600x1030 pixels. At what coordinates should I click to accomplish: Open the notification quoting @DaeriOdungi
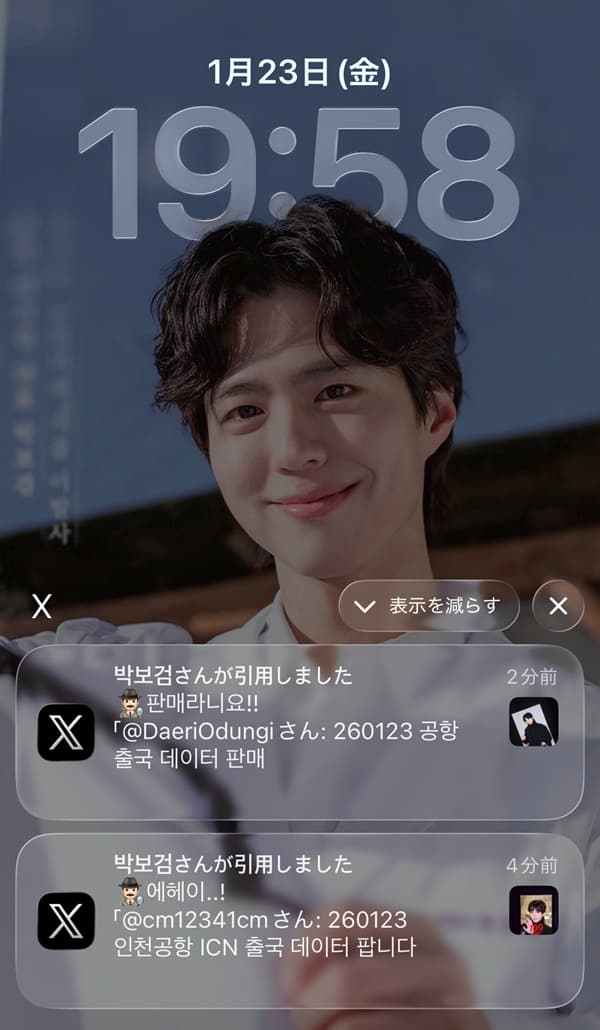click(x=300, y=733)
